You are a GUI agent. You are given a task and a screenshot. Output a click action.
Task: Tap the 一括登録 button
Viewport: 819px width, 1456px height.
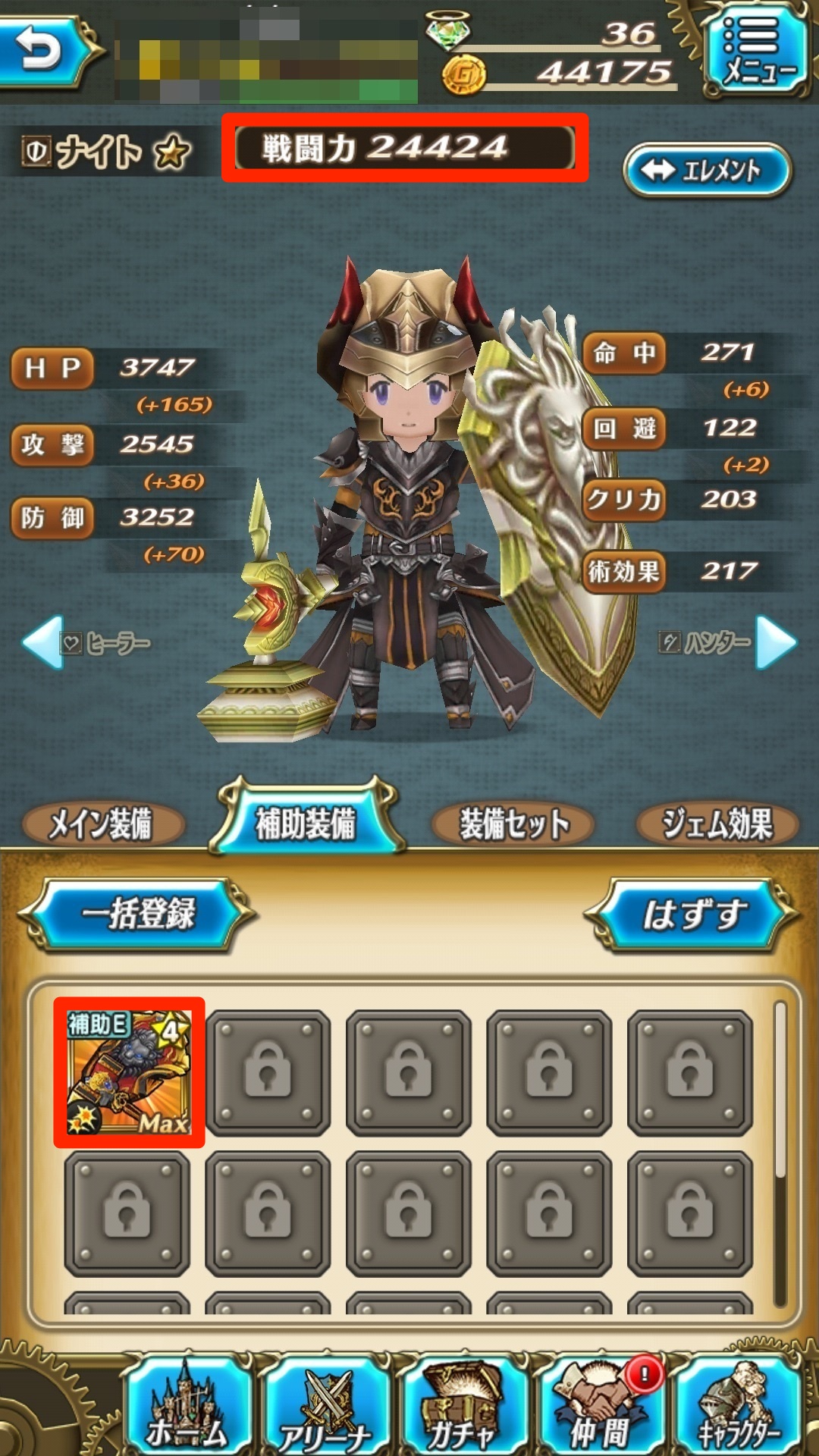137,914
